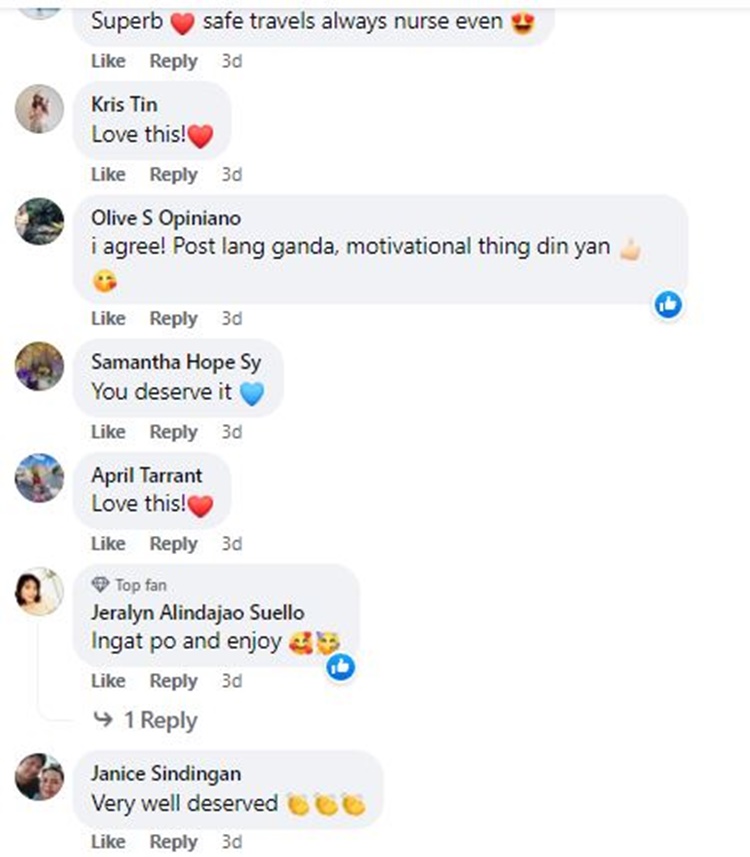Open Olive S Opiniano's profile picture

click(x=40, y=221)
